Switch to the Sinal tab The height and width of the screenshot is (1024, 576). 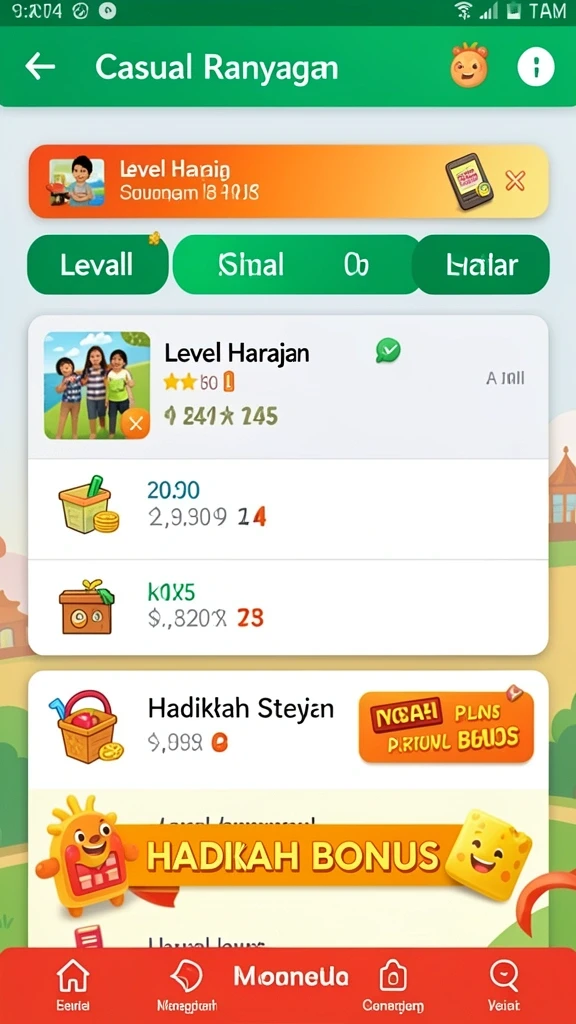[x=294, y=265]
